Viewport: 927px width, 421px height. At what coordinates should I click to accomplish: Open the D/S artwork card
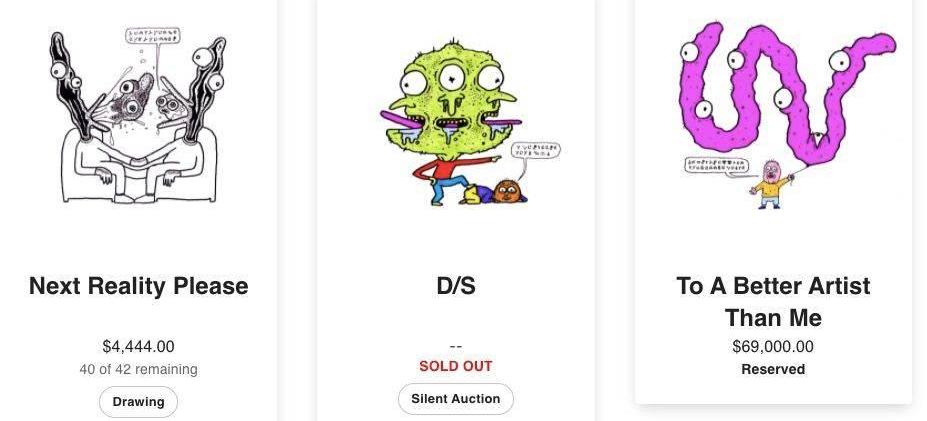(455, 286)
